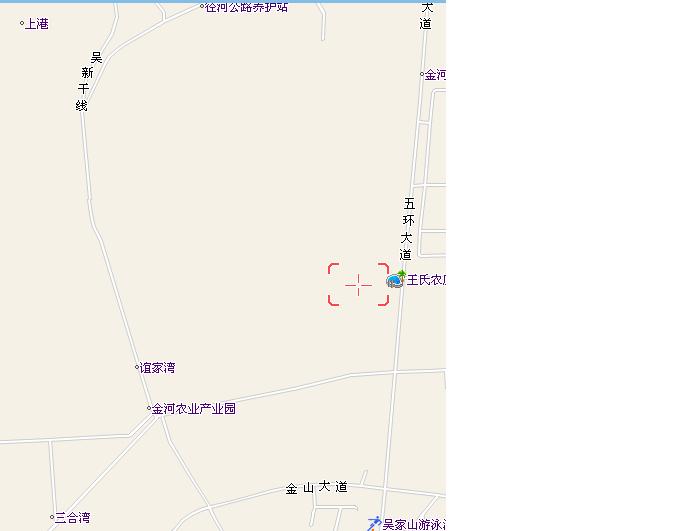Viewport: 680px width, 531px height.
Task: Tap the 王氏农庄 POI marker
Action: pyautogui.click(x=396, y=281)
